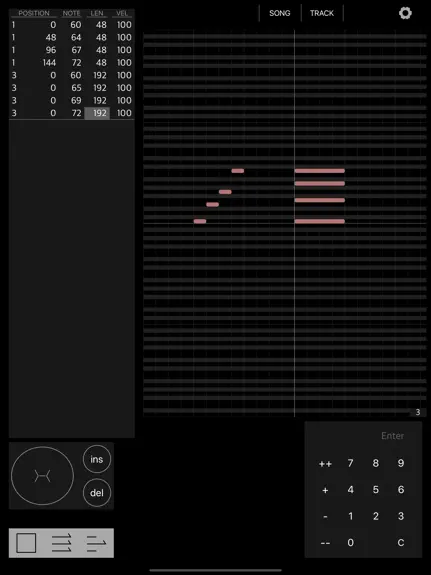
Task: Enter digit 0 on the keypad
Action: [x=350, y=542]
